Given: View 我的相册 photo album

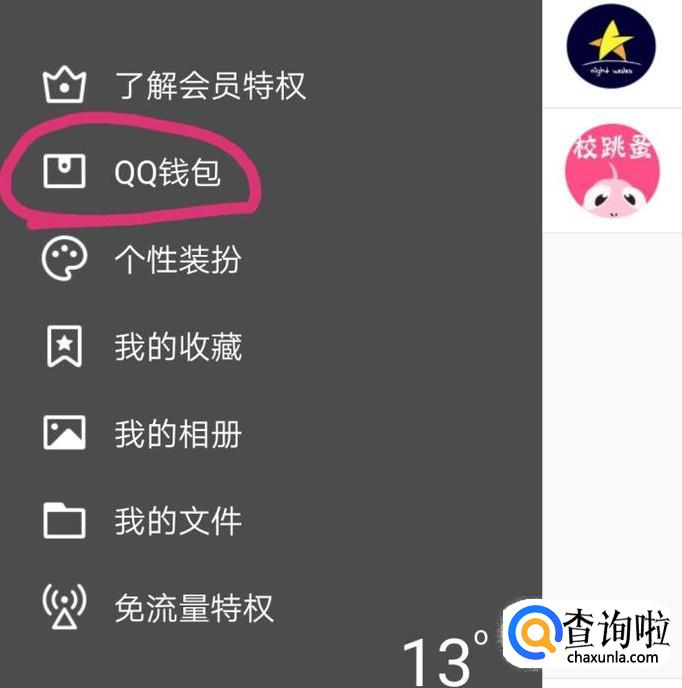Looking at the screenshot, I should click(x=177, y=434).
